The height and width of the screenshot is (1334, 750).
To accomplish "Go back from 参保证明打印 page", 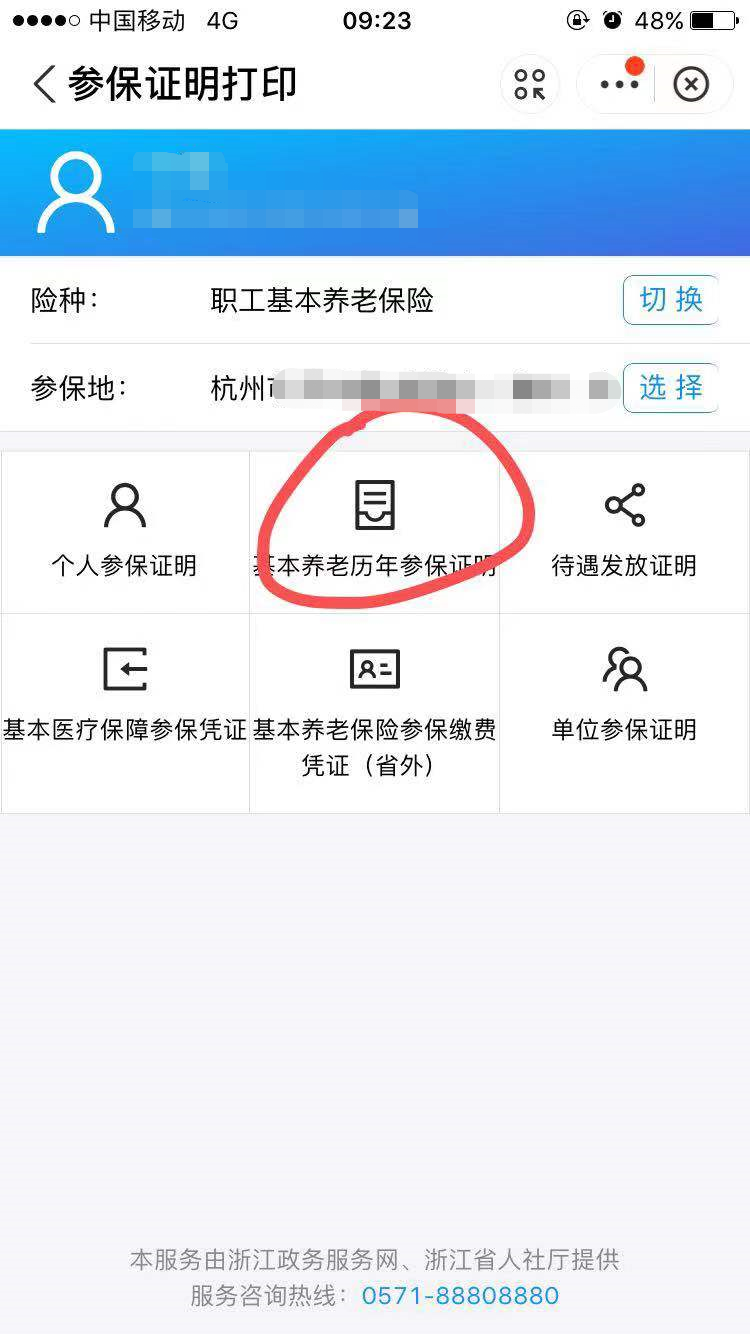I will click(x=44, y=84).
